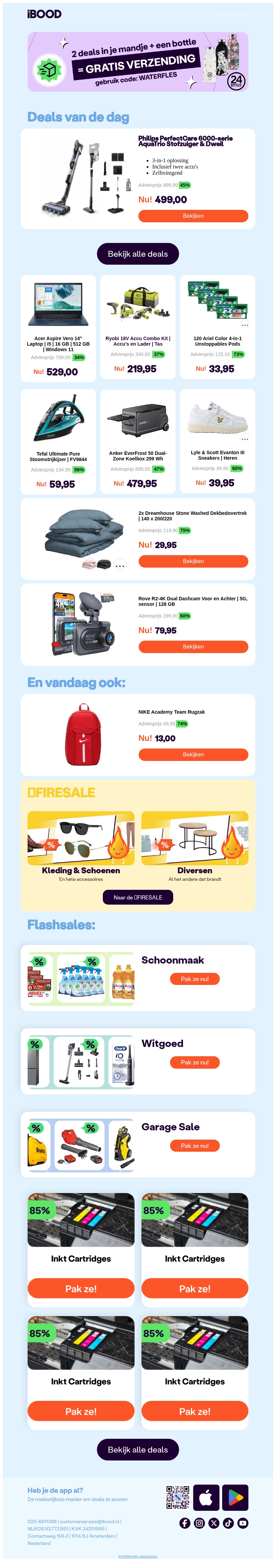
Task: Tap Bekijken for the Philips PerfectCare deal
Action: pos(193,215)
